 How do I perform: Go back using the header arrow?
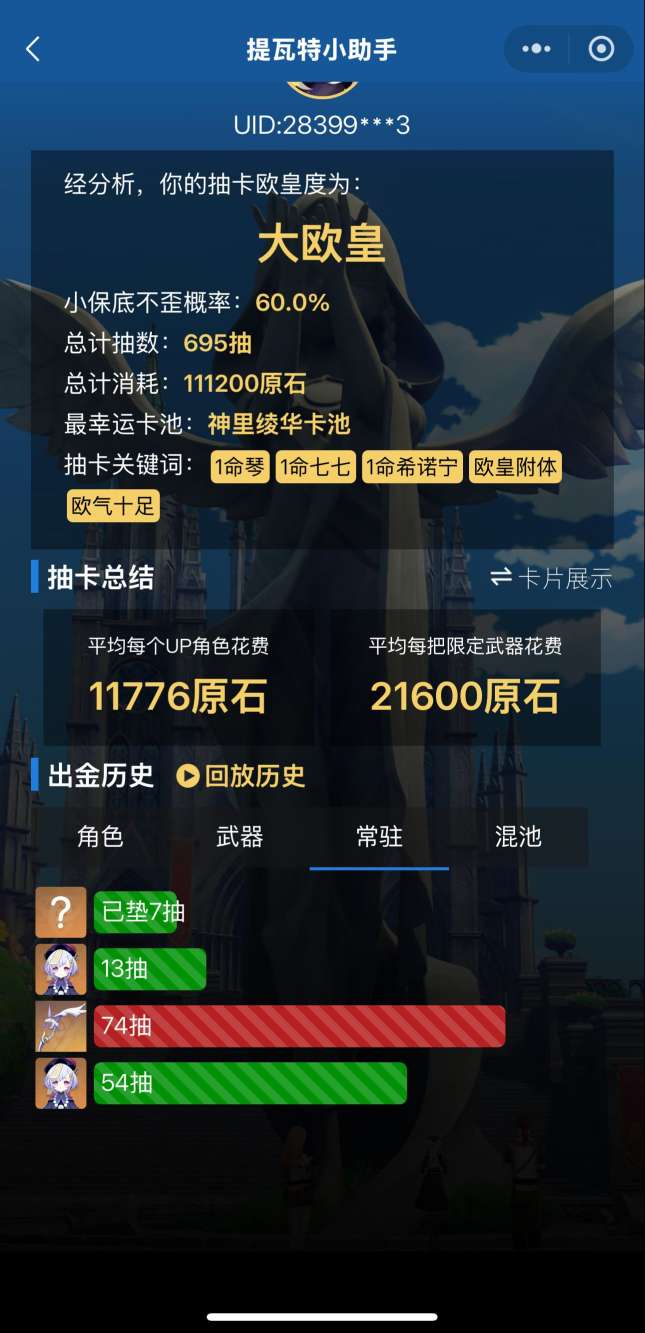33,49
